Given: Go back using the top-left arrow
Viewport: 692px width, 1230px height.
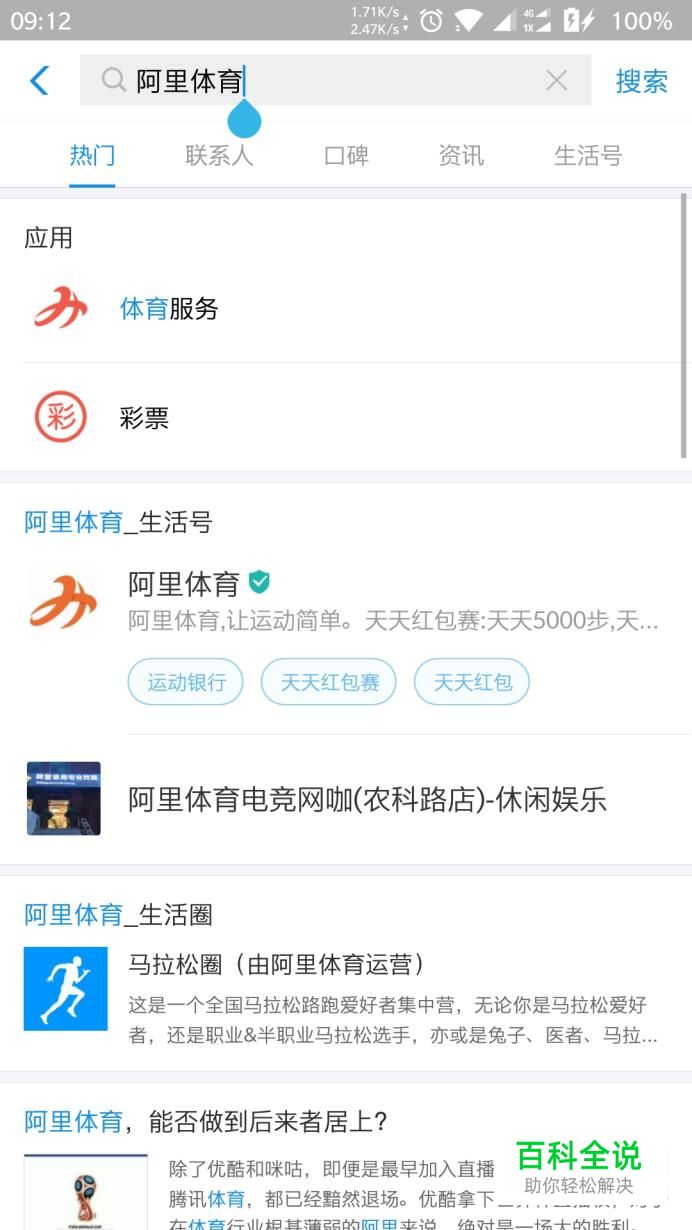Looking at the screenshot, I should 39,81.
